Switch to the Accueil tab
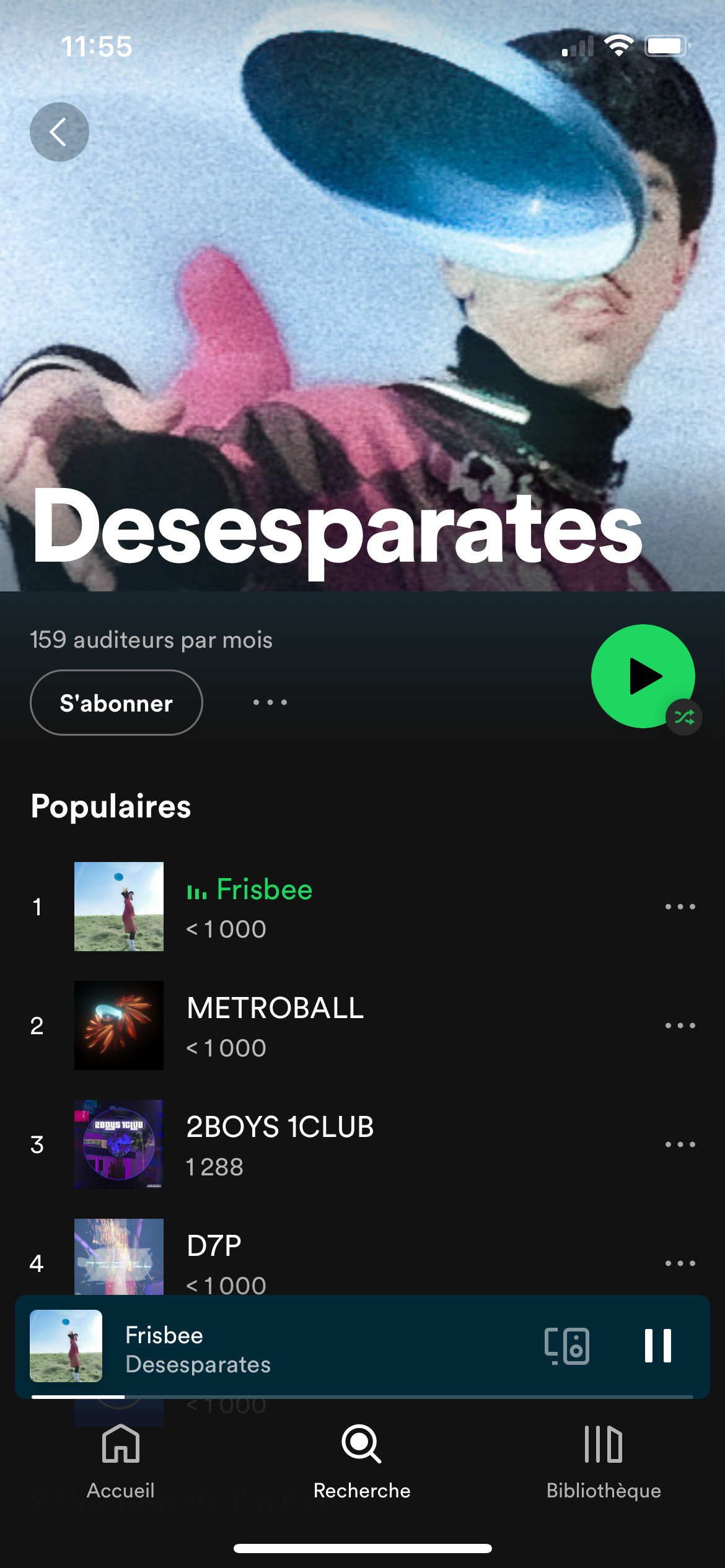The height and width of the screenshot is (1568, 725). pos(120,1461)
